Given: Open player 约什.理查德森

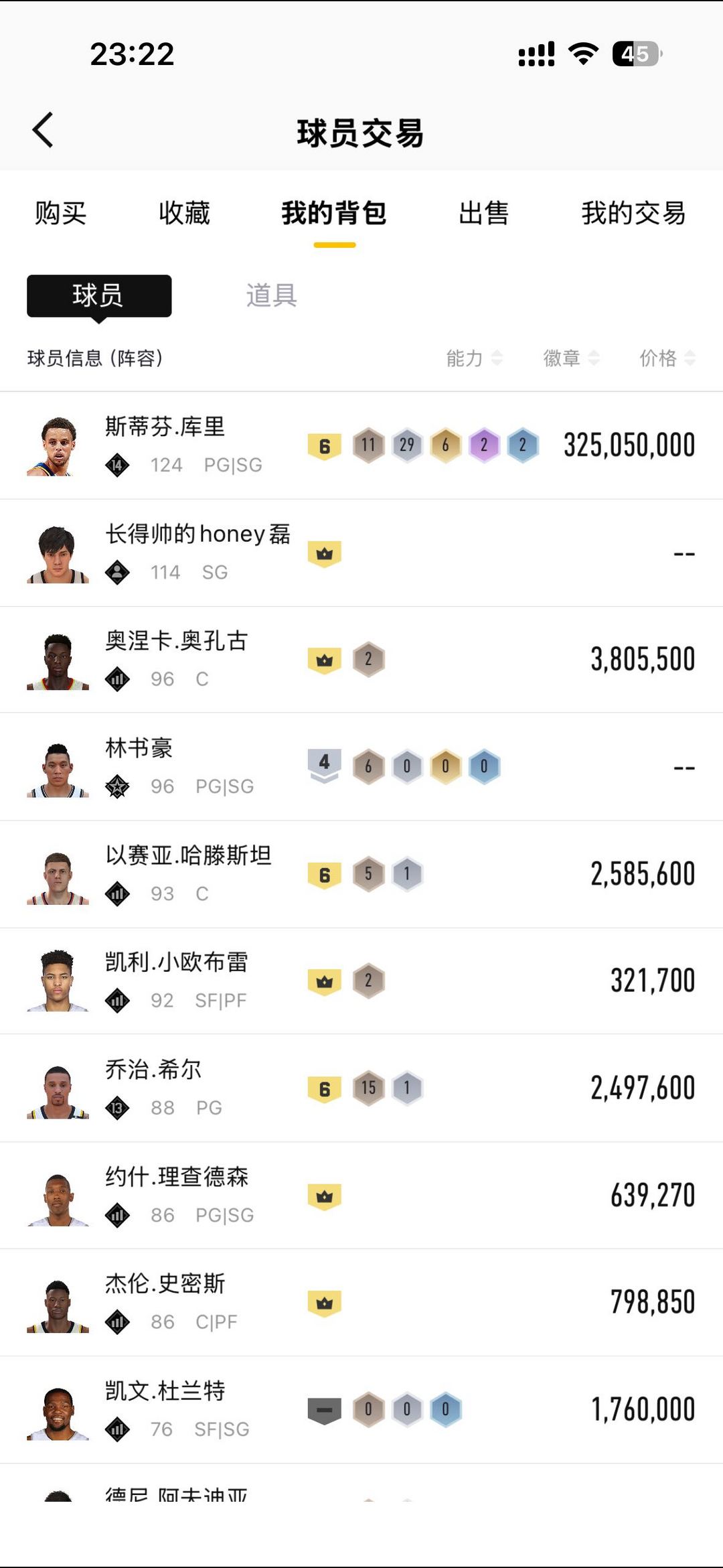Looking at the screenshot, I should pyautogui.click(x=176, y=1195).
